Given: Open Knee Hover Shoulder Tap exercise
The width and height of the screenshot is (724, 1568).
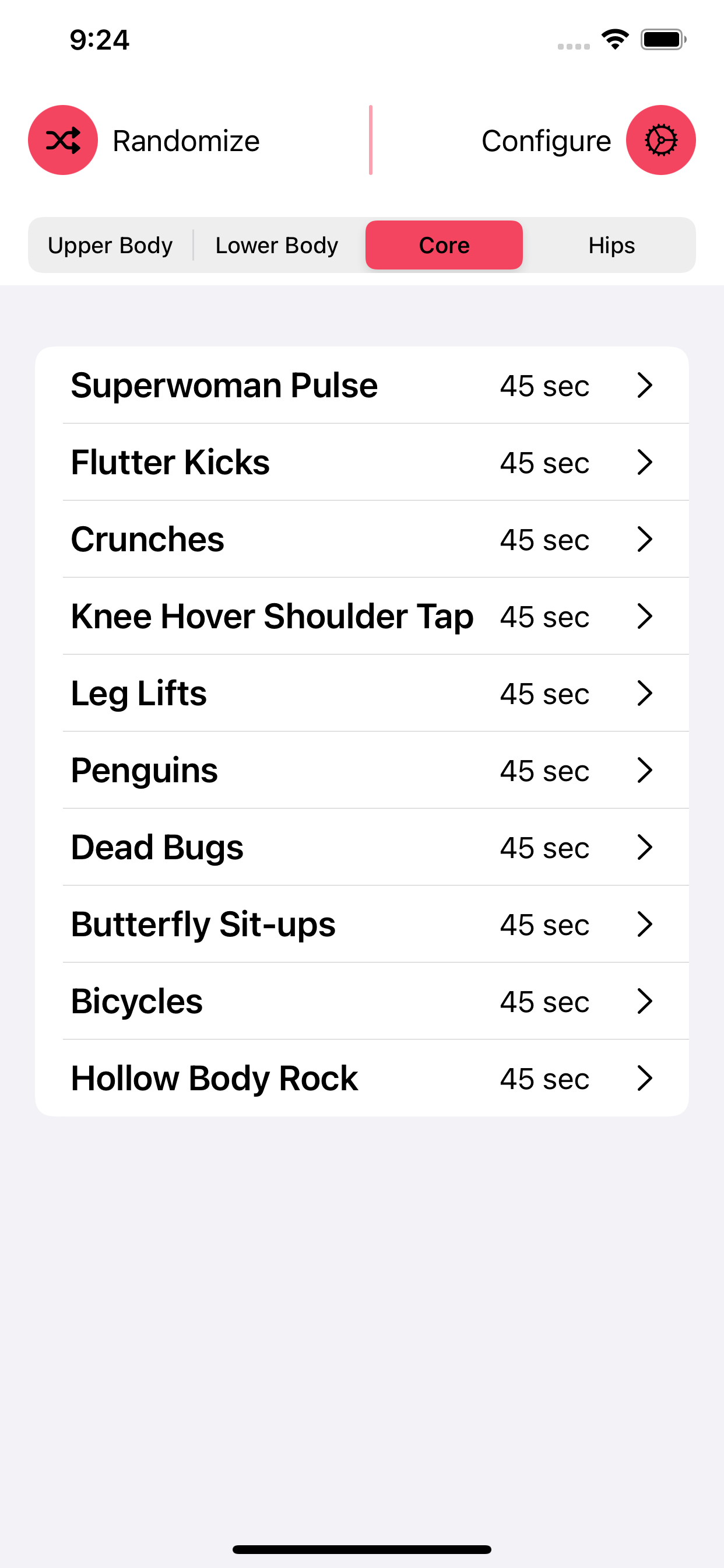Looking at the screenshot, I should [x=362, y=616].
